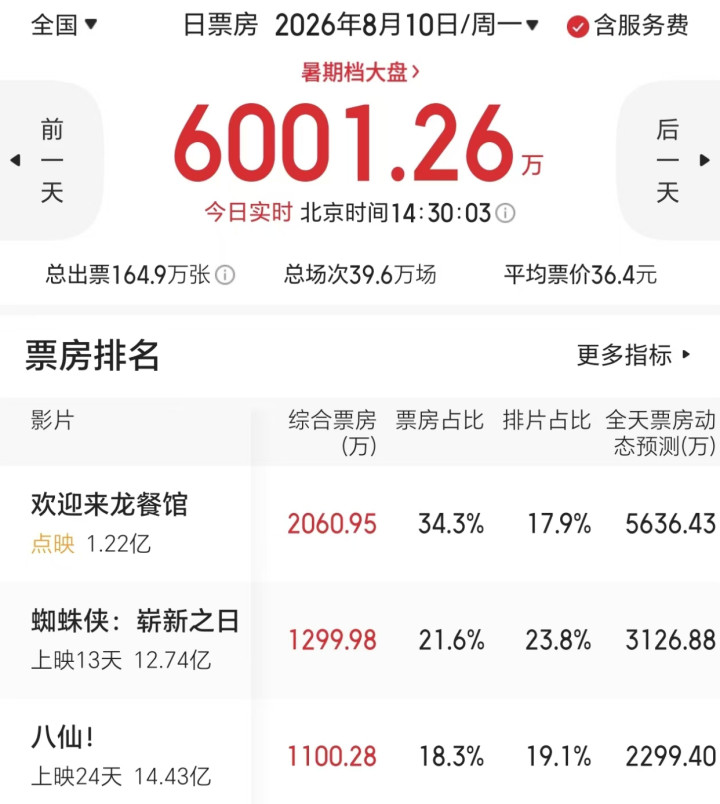
Task: Open the 全国 region dropdown
Action: point(64,25)
